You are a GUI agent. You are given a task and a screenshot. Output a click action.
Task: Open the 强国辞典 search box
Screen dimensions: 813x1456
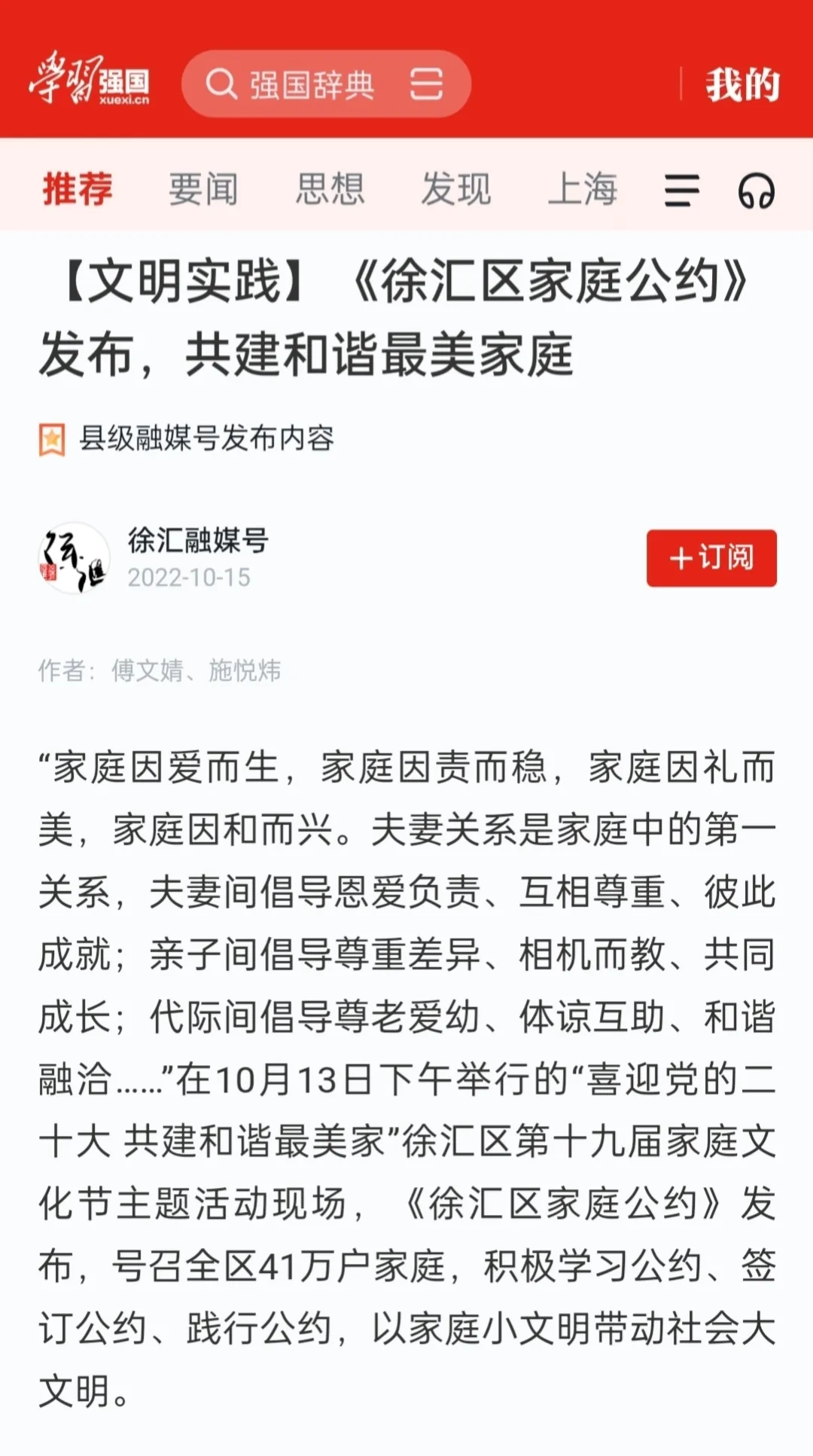click(x=301, y=84)
